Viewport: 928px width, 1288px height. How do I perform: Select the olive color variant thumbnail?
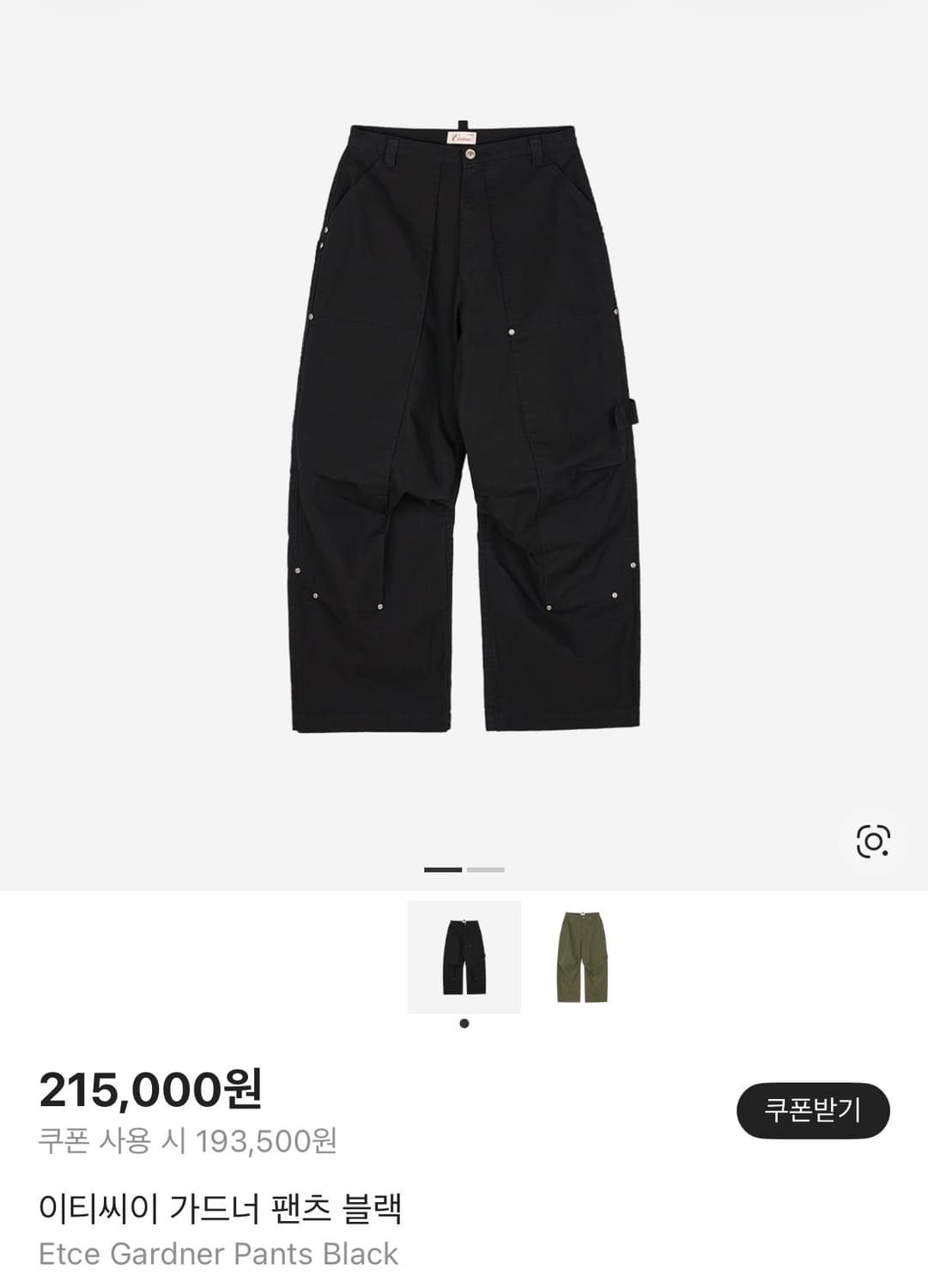pos(585,957)
